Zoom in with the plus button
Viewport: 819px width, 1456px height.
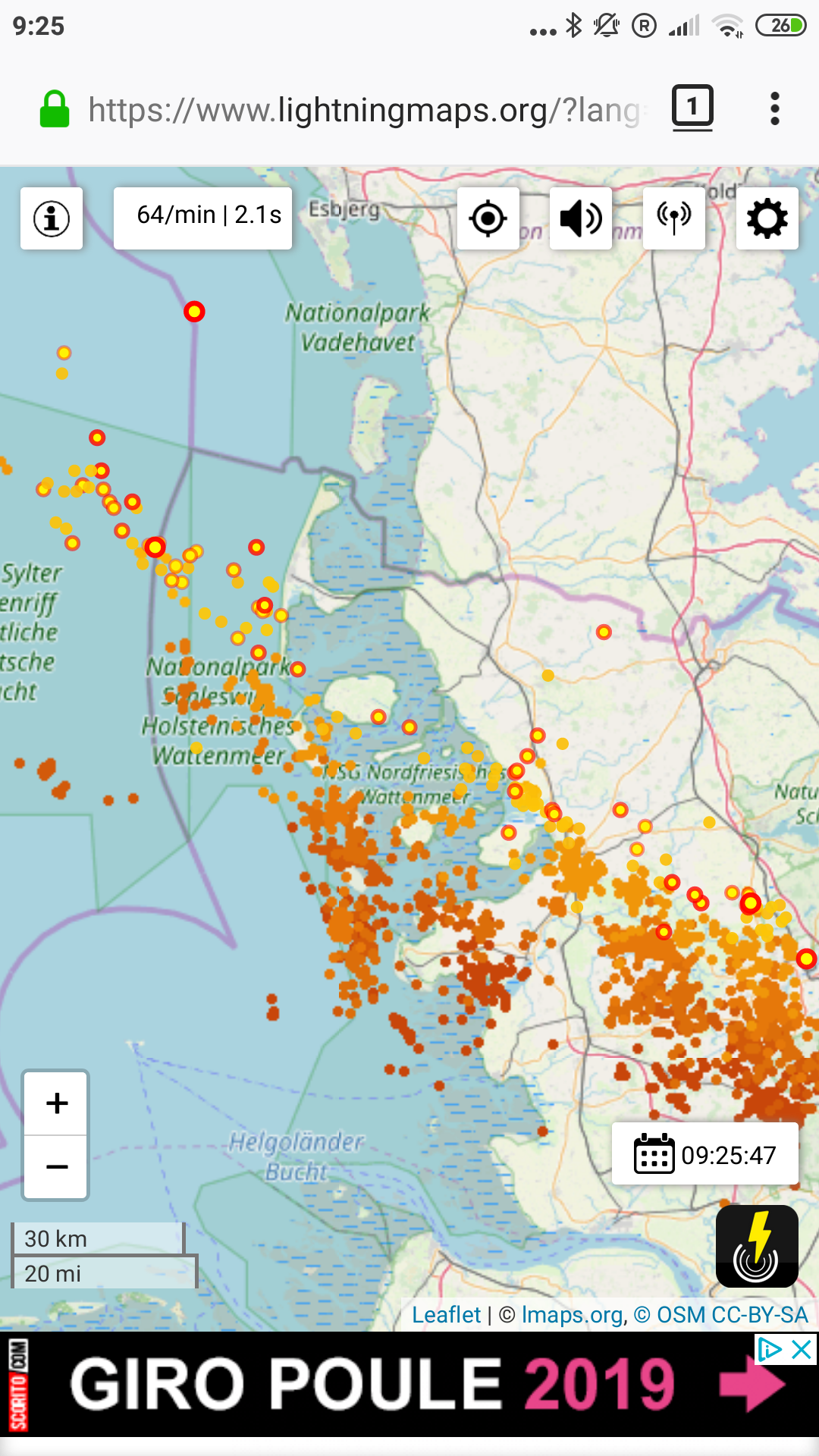(x=56, y=1103)
